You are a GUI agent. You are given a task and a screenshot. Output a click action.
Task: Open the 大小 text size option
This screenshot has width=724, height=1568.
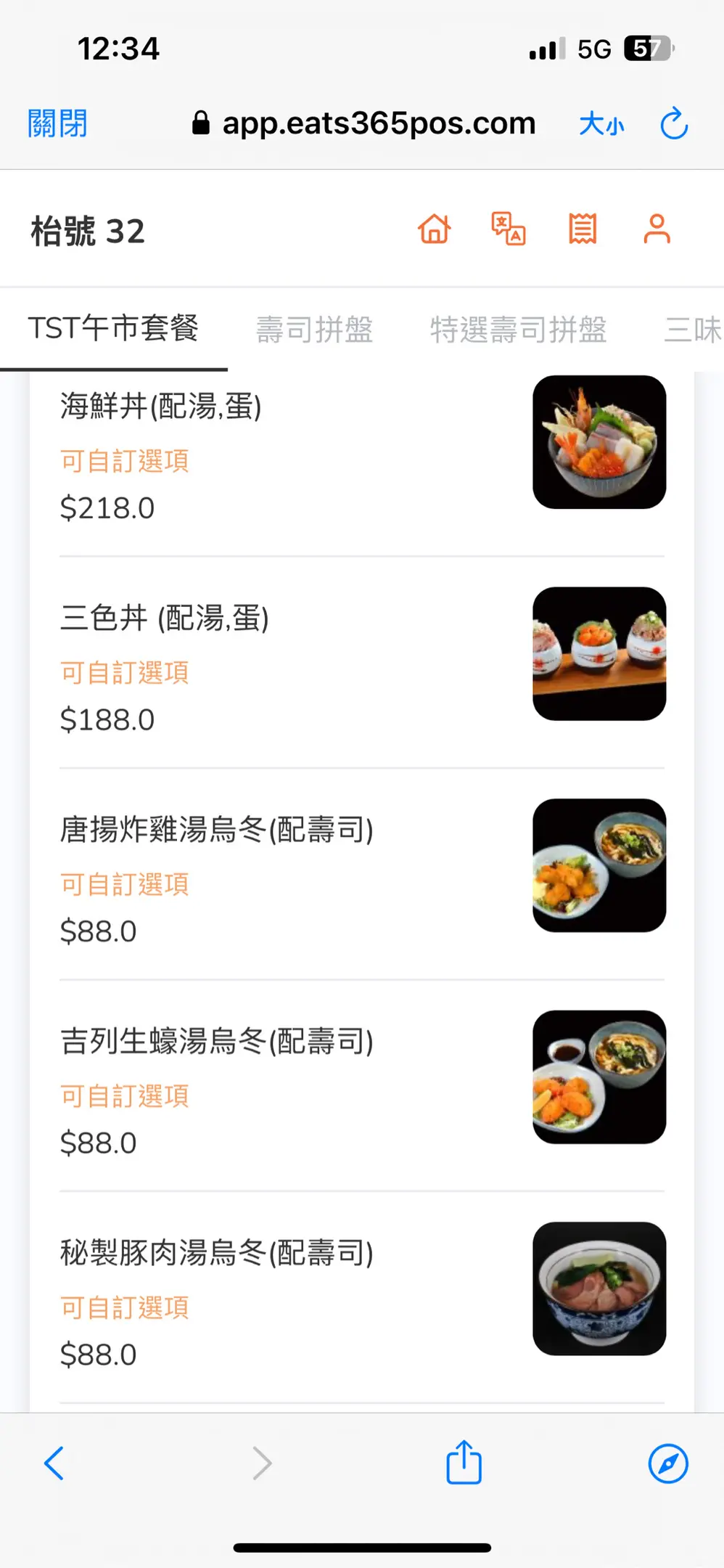[601, 124]
